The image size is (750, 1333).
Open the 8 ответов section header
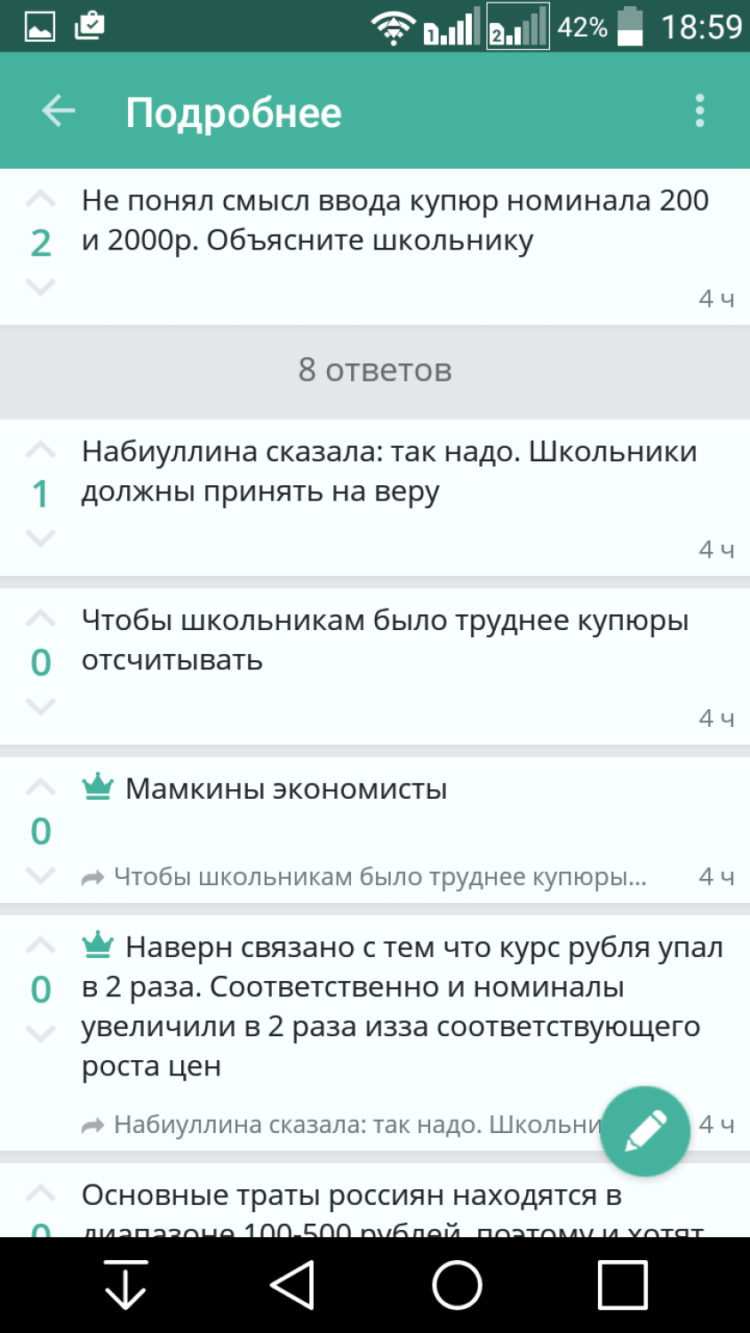(375, 371)
